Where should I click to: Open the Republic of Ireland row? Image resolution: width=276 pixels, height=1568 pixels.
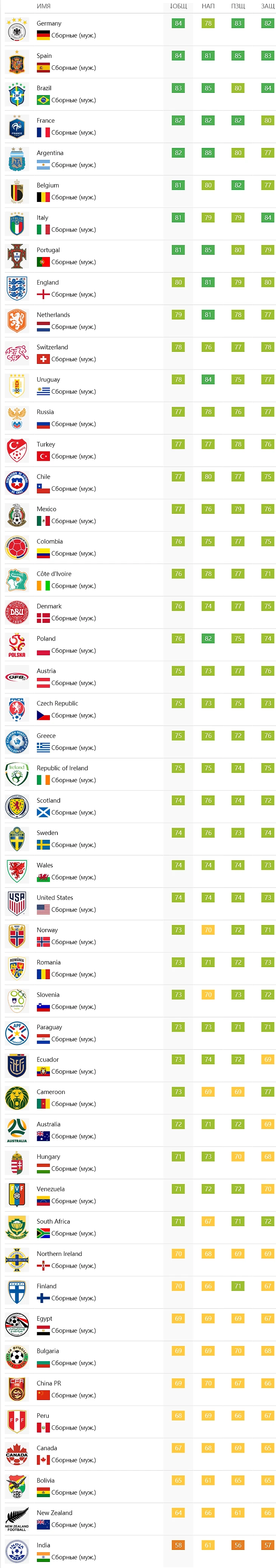62,767
